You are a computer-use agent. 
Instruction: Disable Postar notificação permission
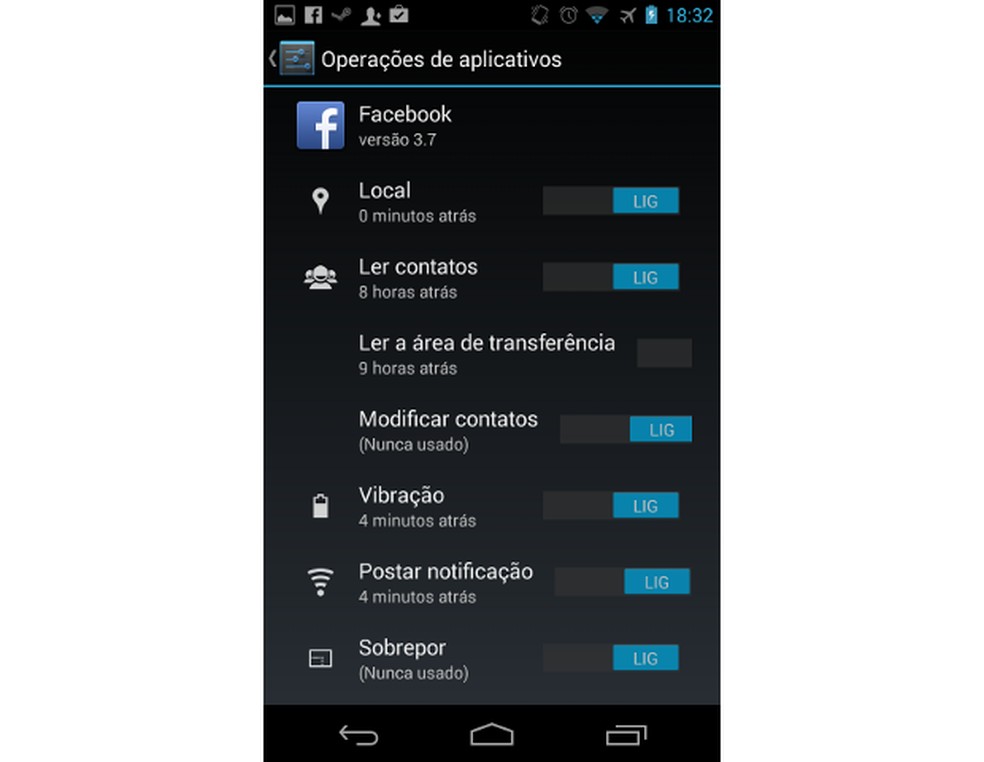622,582
